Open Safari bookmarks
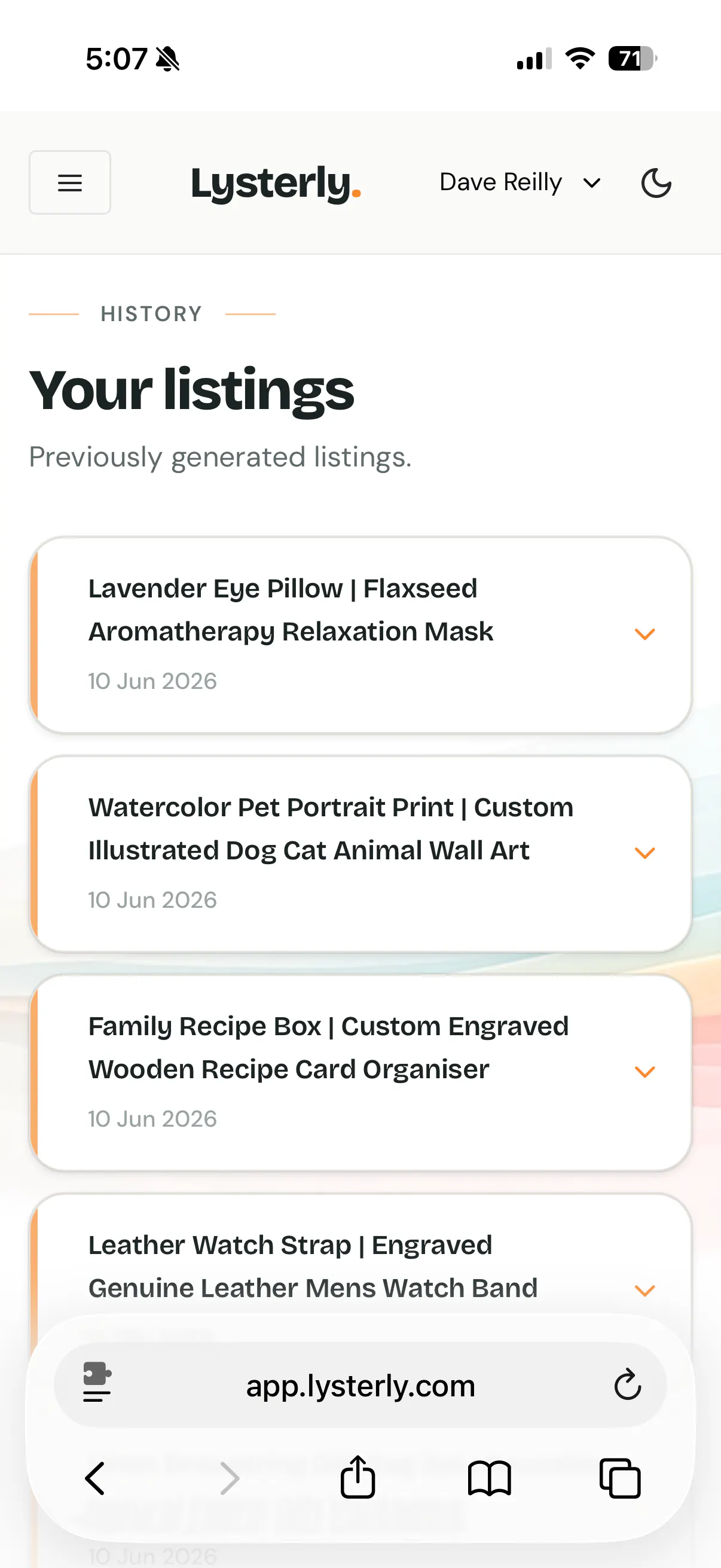The height and width of the screenshot is (1568, 721). pos(489,1478)
